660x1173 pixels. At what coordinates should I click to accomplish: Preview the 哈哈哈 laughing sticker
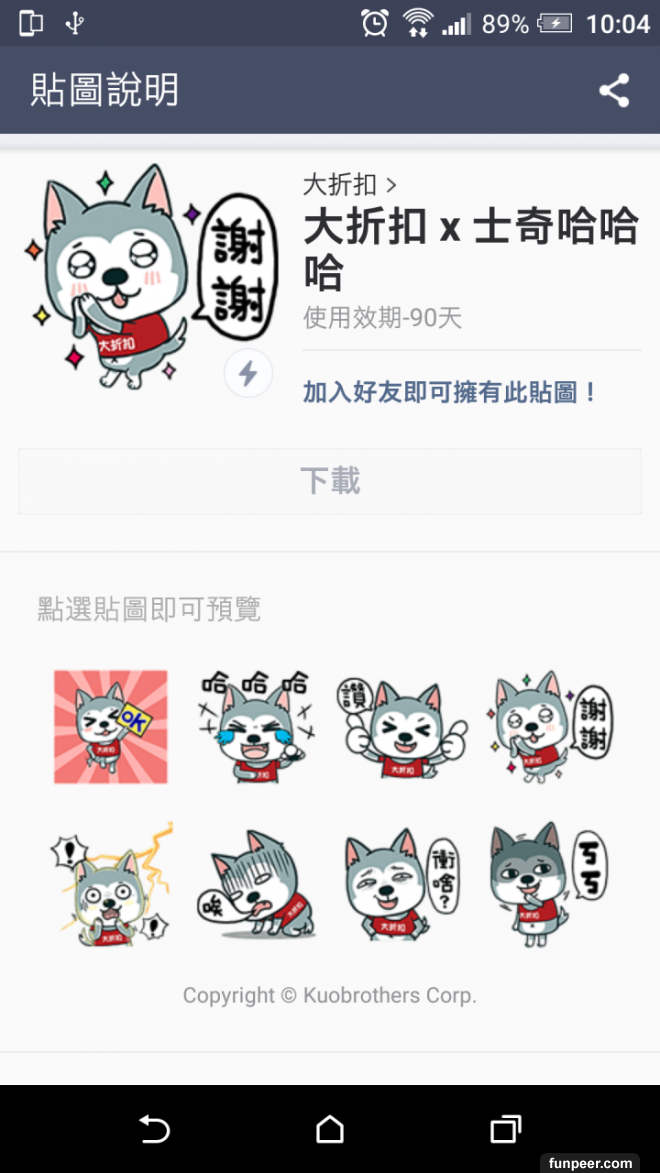tap(256, 726)
